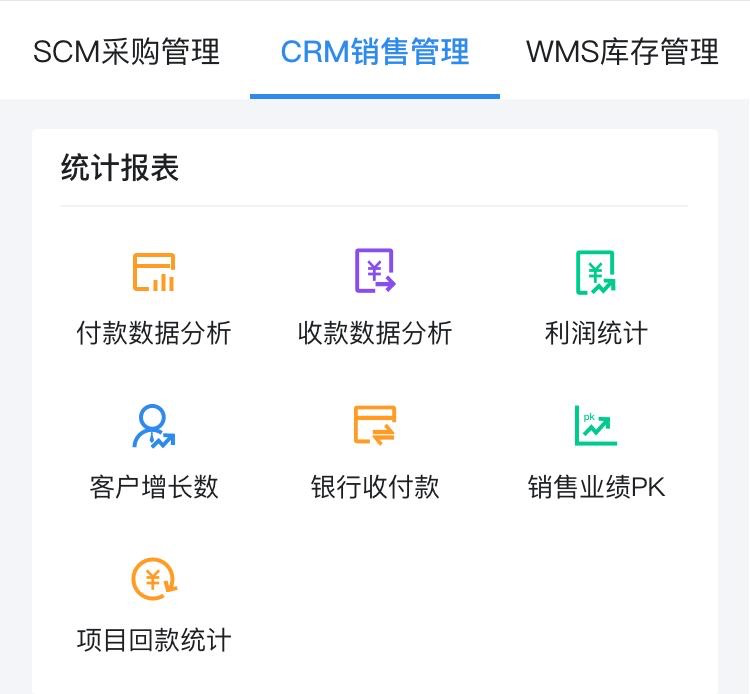Image resolution: width=750 pixels, height=694 pixels.
Task: Open 客户增长数 report
Action: pos(154,450)
